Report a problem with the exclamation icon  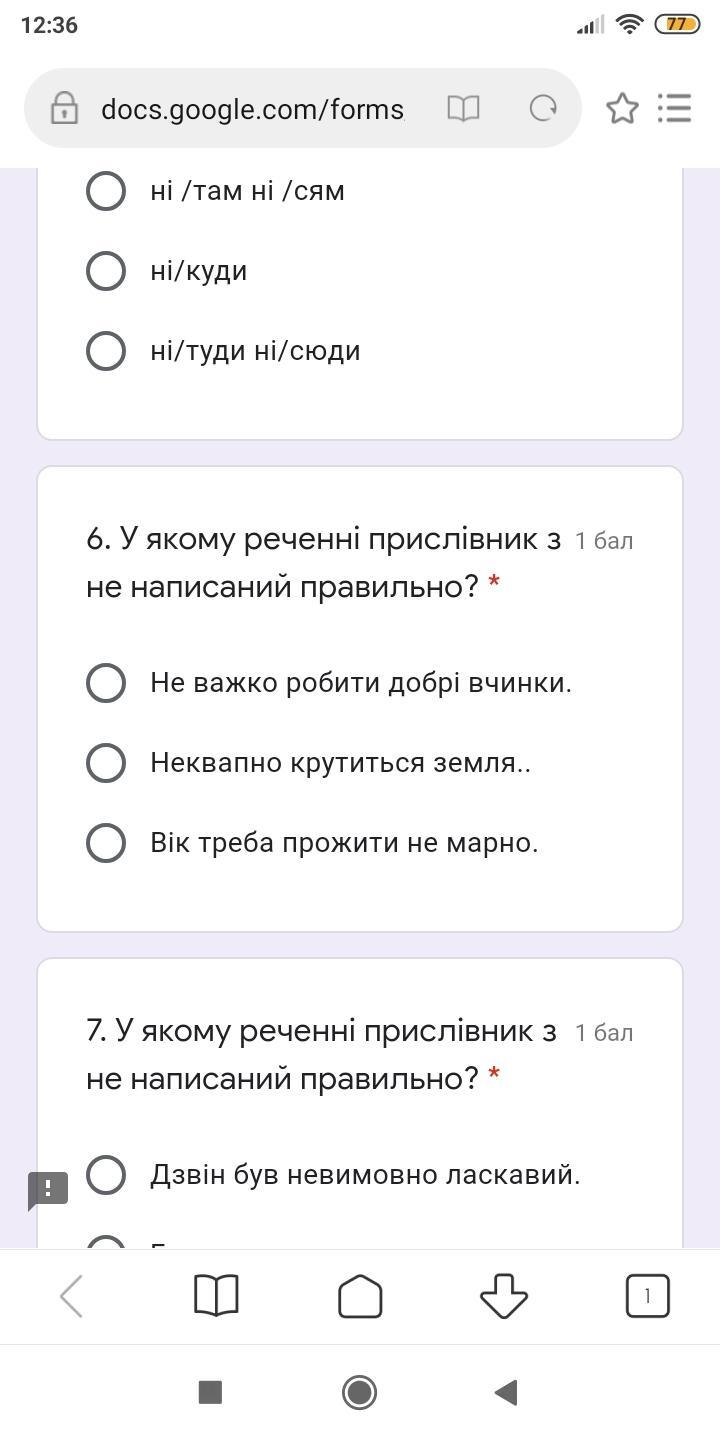pyautogui.click(x=48, y=1189)
